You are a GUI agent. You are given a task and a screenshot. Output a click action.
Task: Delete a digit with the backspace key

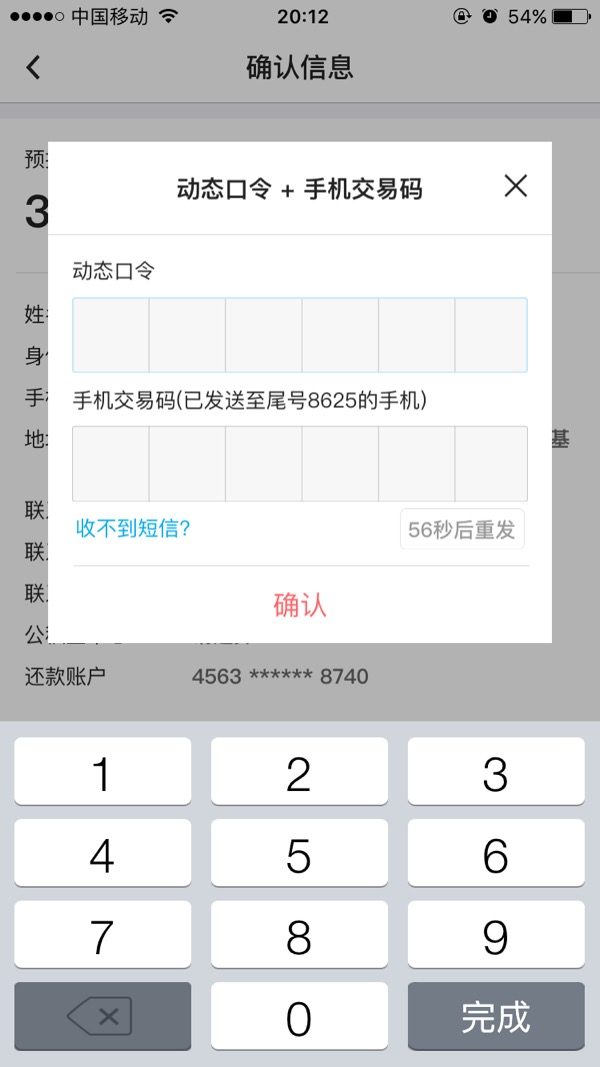click(x=102, y=1018)
